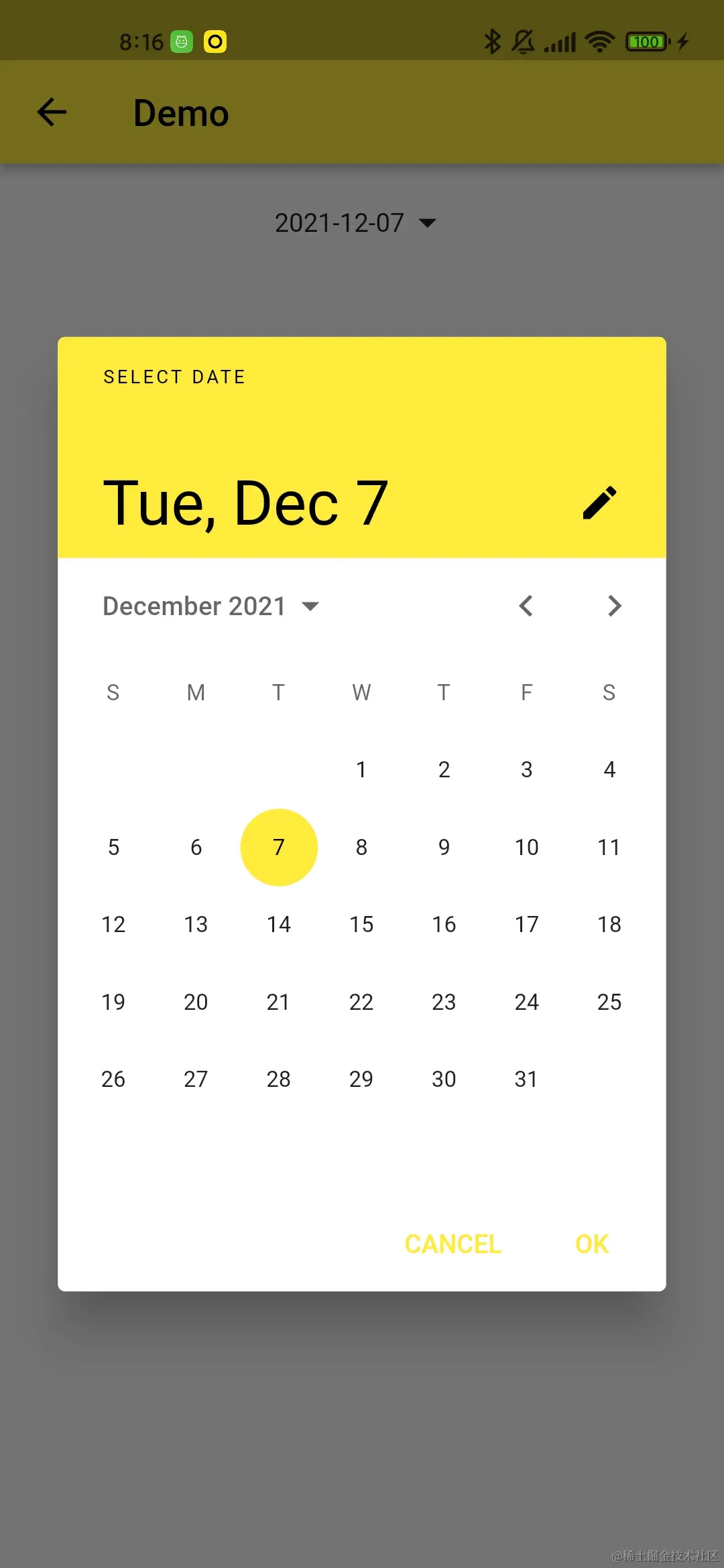Viewport: 724px width, 1568px height.
Task: Cancel the date selection dialog
Action: pos(452,1244)
